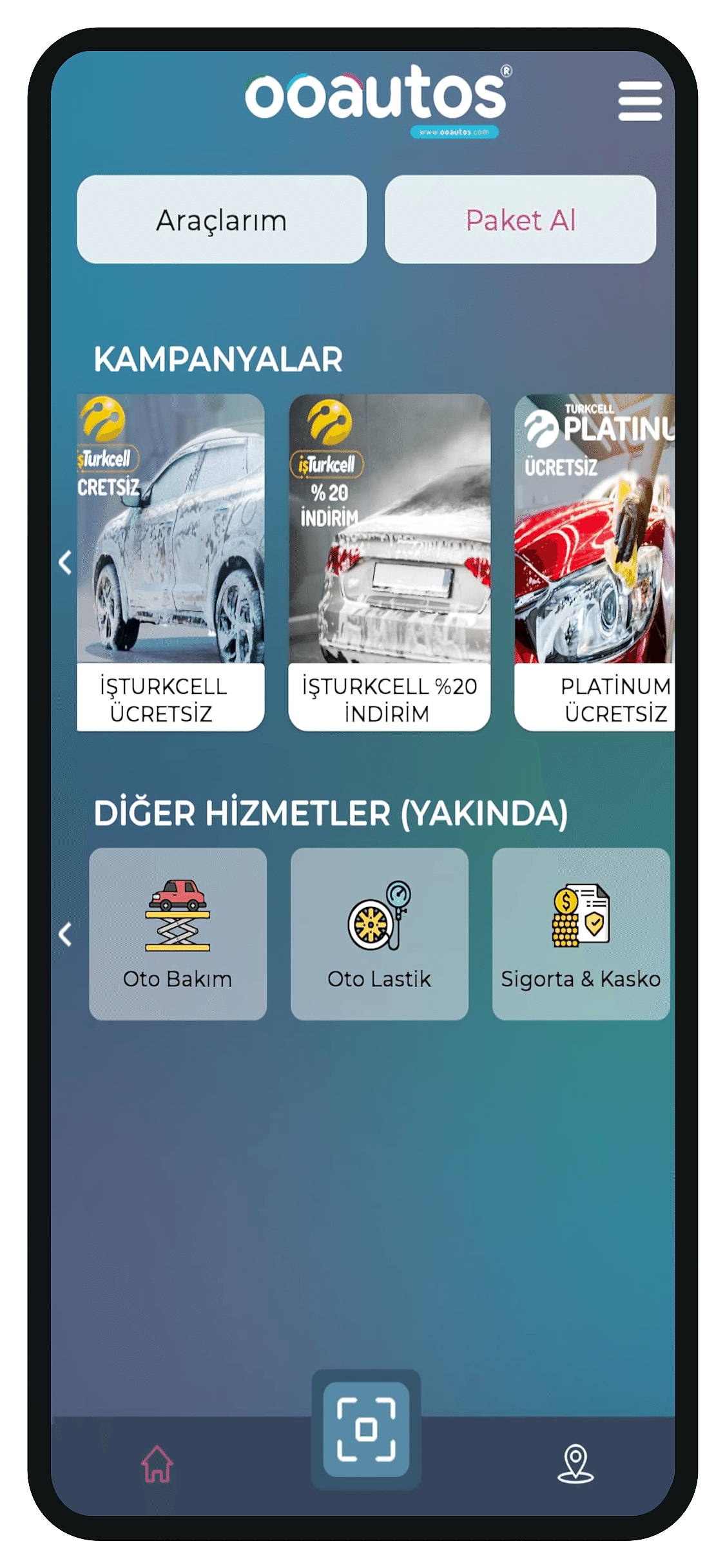Open the hamburger menu

639,100
